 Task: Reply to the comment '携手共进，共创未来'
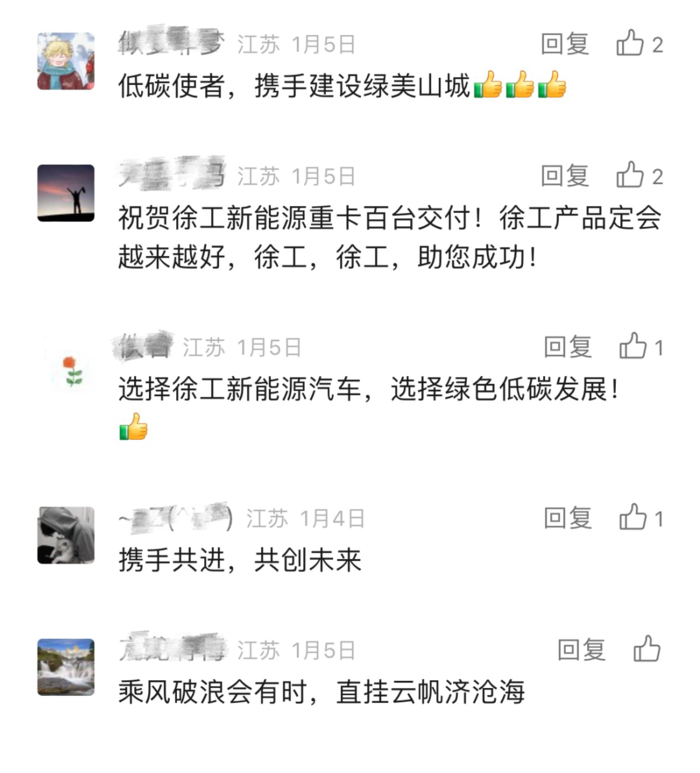point(568,518)
